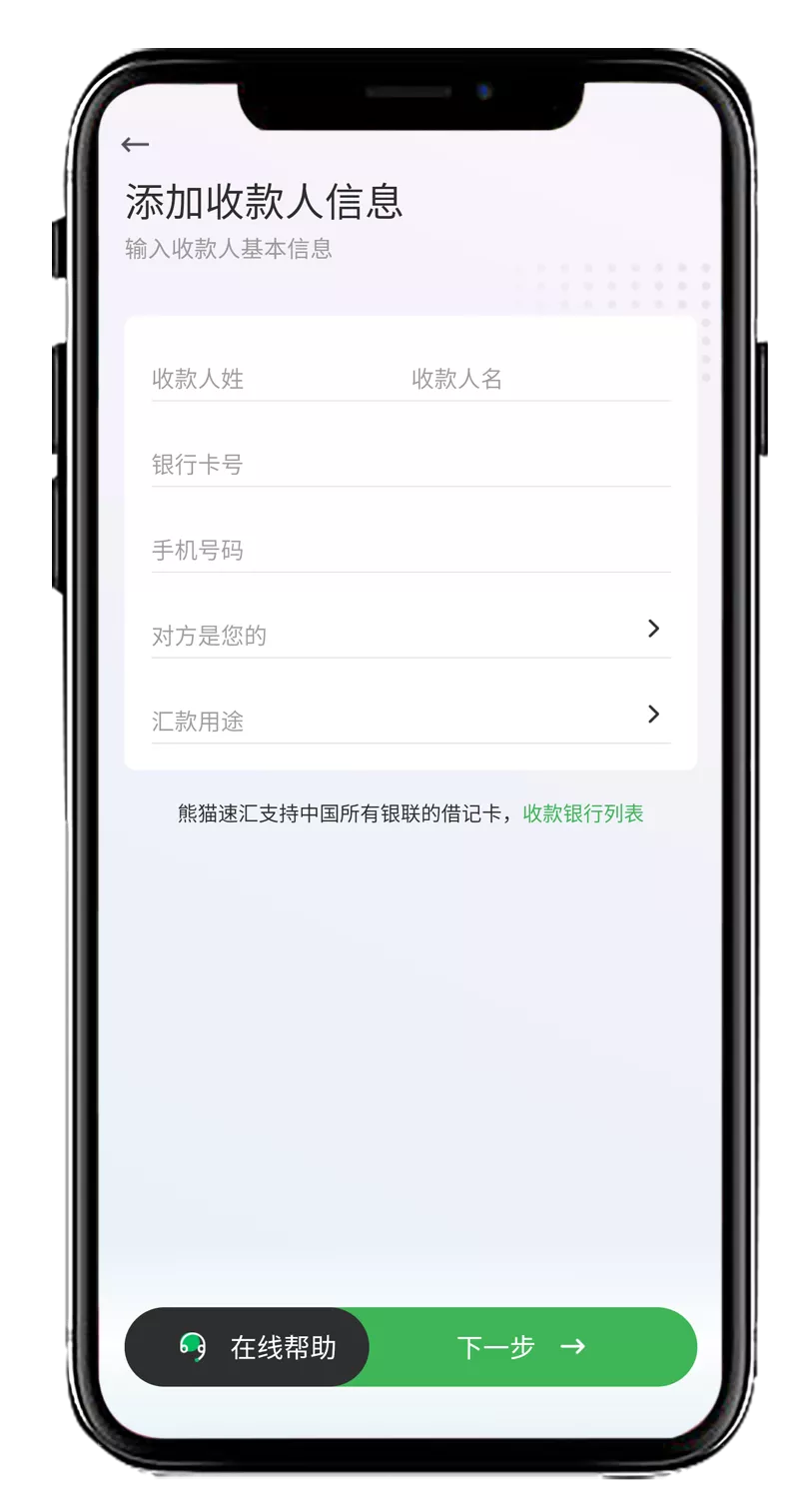Open 在线帮助 online help
Viewport: 812px width, 1505px height.
pyautogui.click(x=248, y=1347)
